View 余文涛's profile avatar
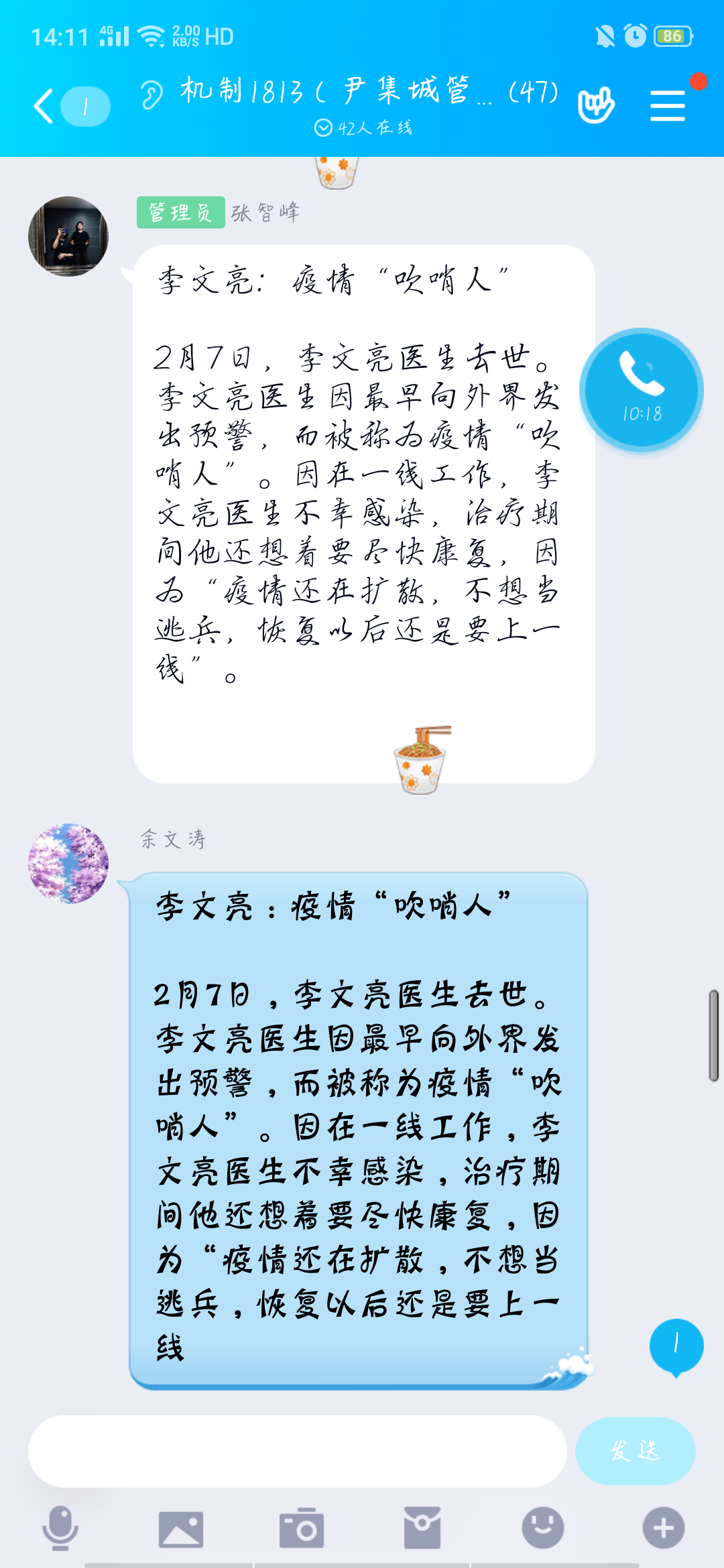This screenshot has width=724, height=1568. pyautogui.click(x=68, y=864)
